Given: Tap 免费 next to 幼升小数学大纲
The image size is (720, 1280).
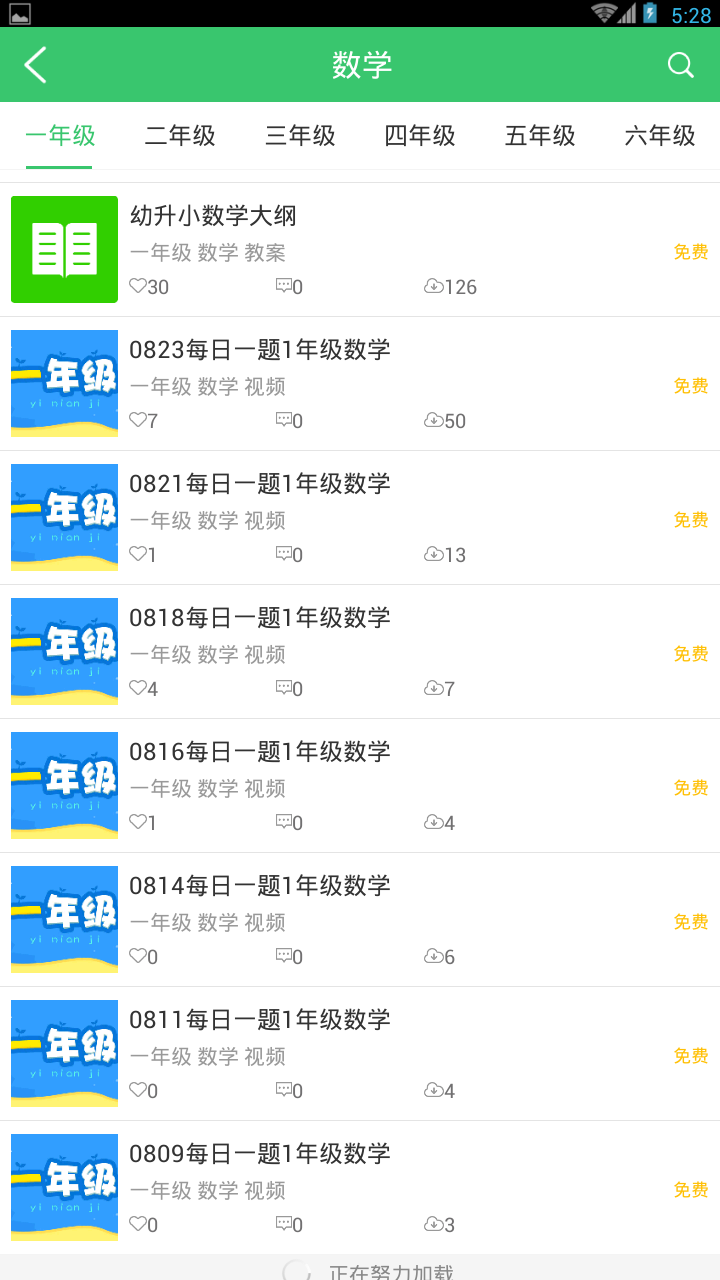Looking at the screenshot, I should 690,252.
